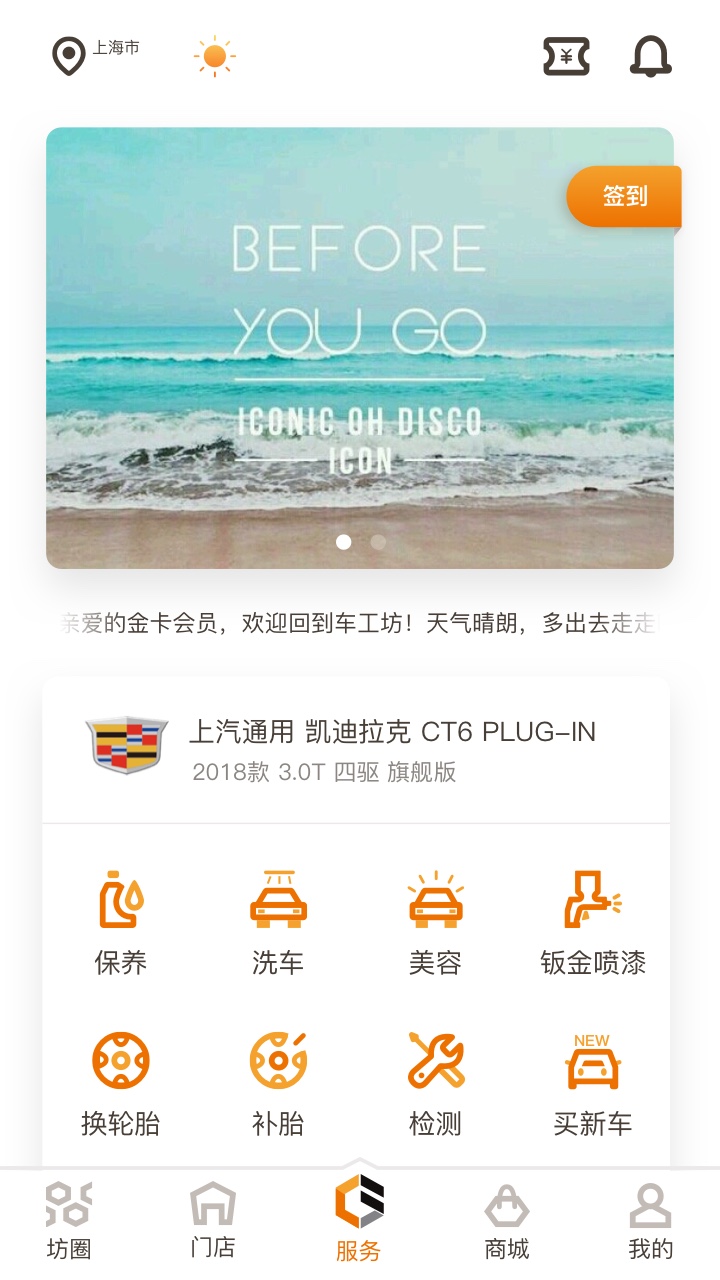Open the coupon/ticket icon in top bar

567,58
